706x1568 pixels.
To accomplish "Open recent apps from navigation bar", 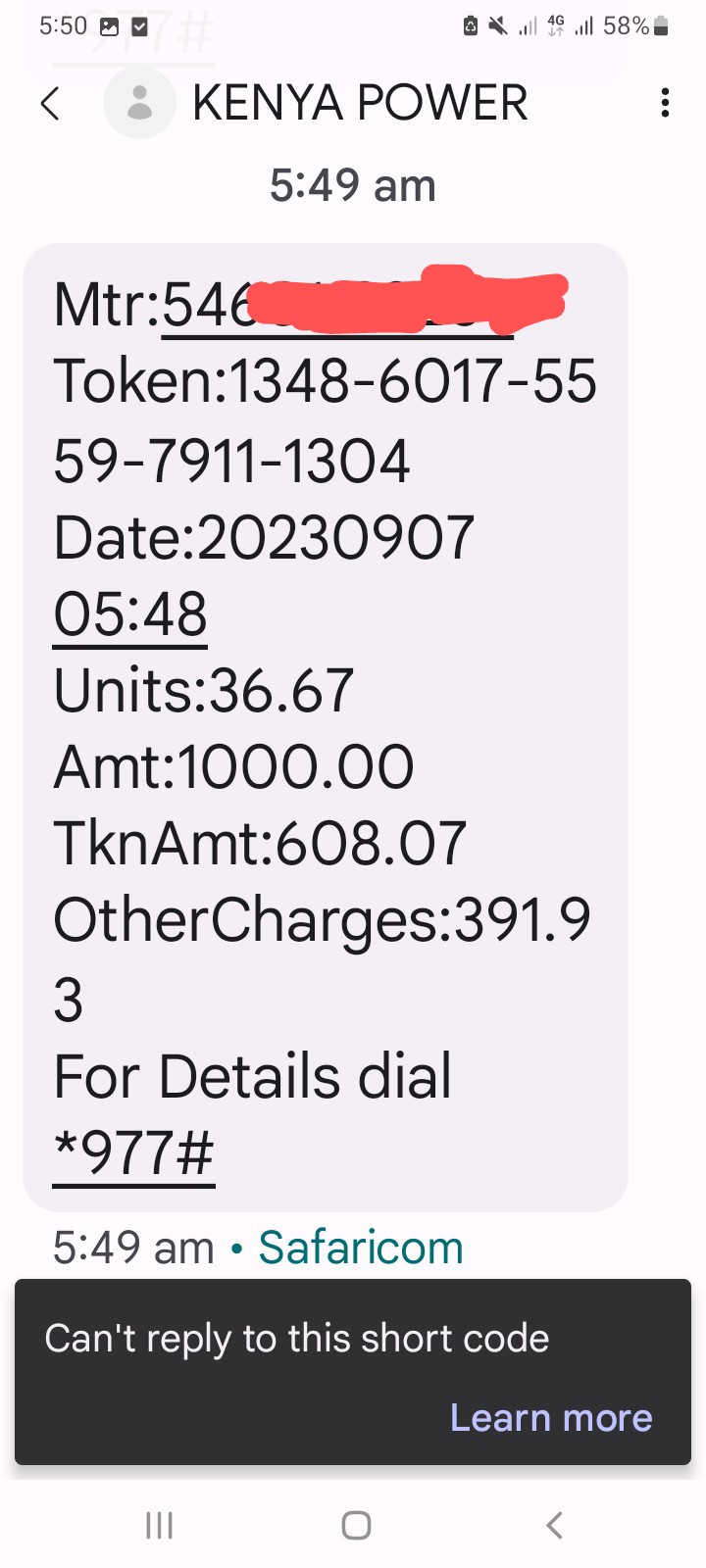I will [159, 1525].
